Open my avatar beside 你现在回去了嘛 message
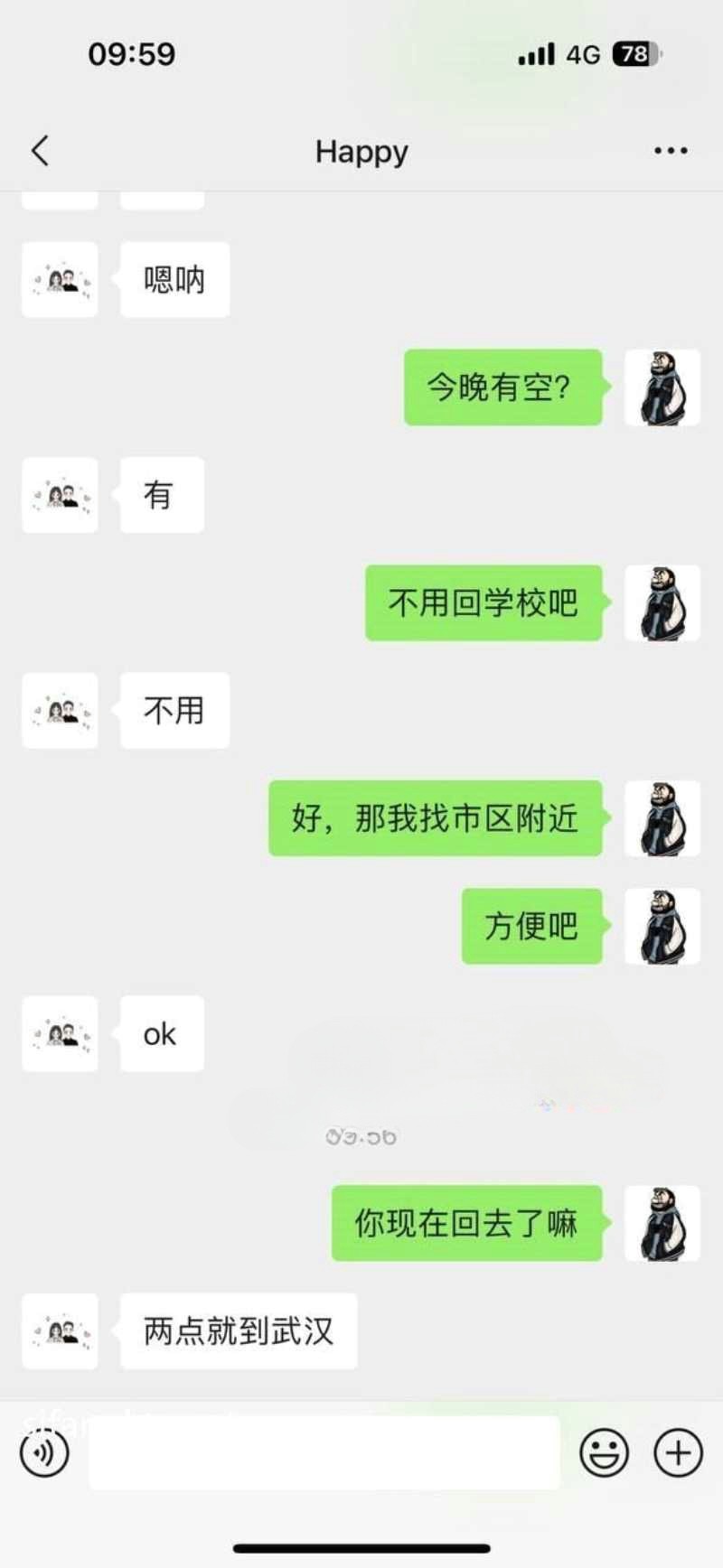This screenshot has height=1568, width=723. [662, 1223]
